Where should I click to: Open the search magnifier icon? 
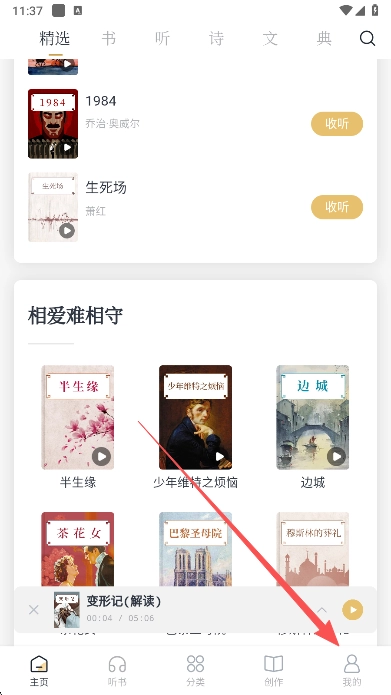367,39
